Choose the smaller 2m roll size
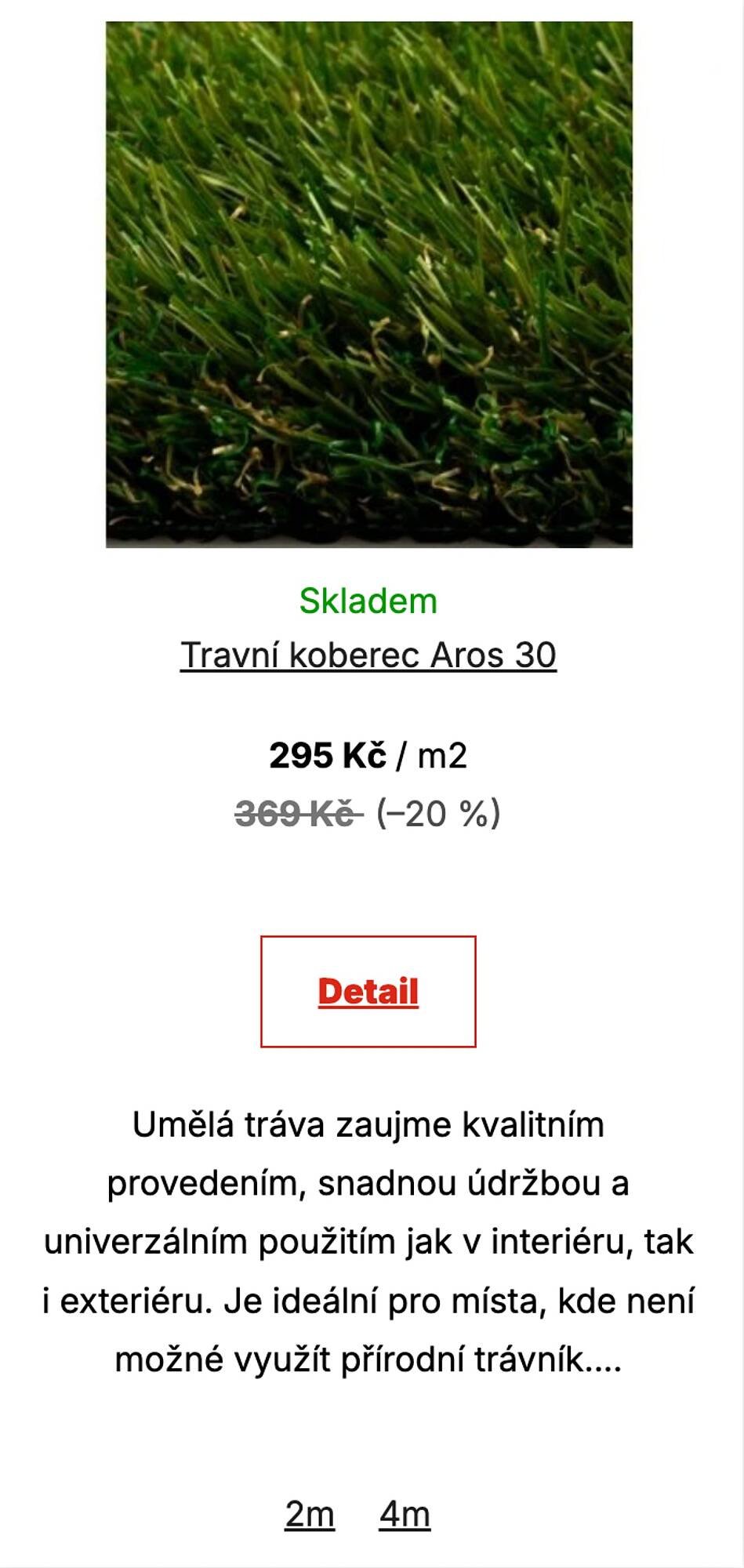The image size is (744, 1568). coord(309,1513)
